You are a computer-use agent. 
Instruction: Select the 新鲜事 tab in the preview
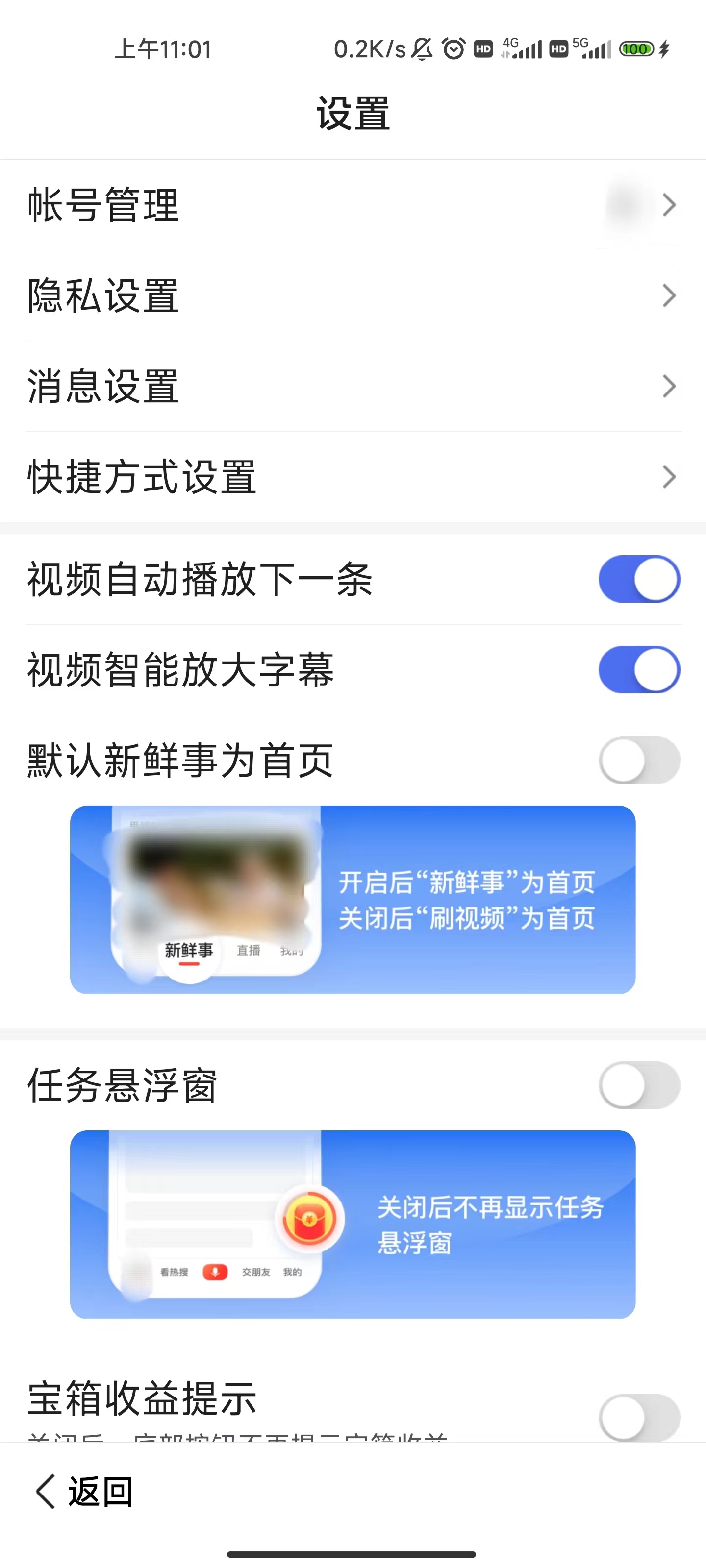coord(189,950)
